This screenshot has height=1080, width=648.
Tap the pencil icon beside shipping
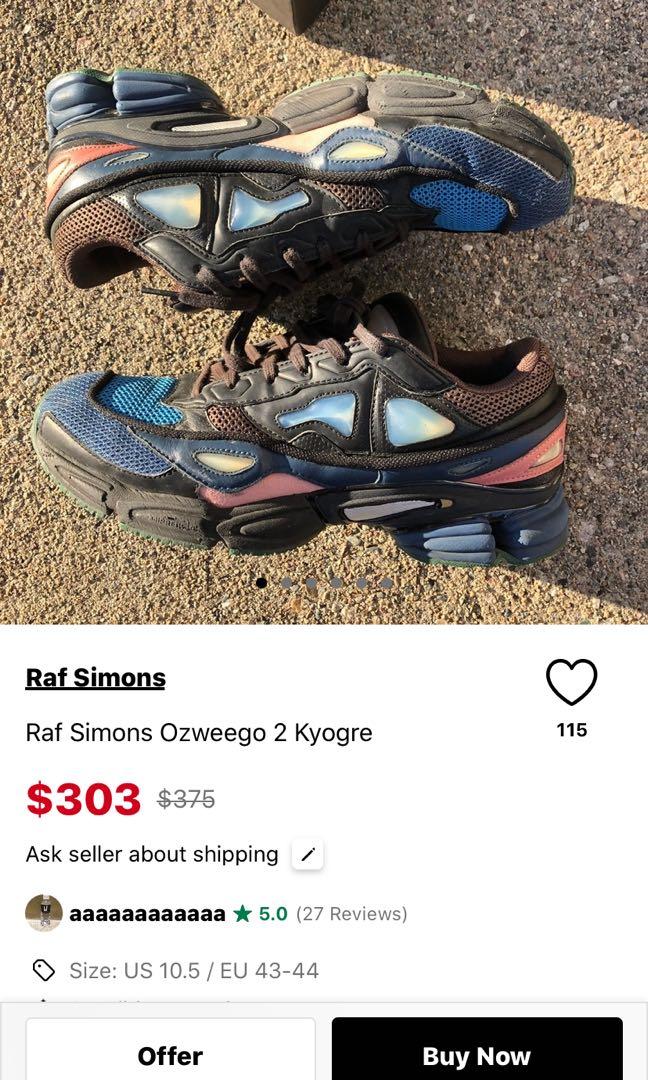tap(308, 855)
